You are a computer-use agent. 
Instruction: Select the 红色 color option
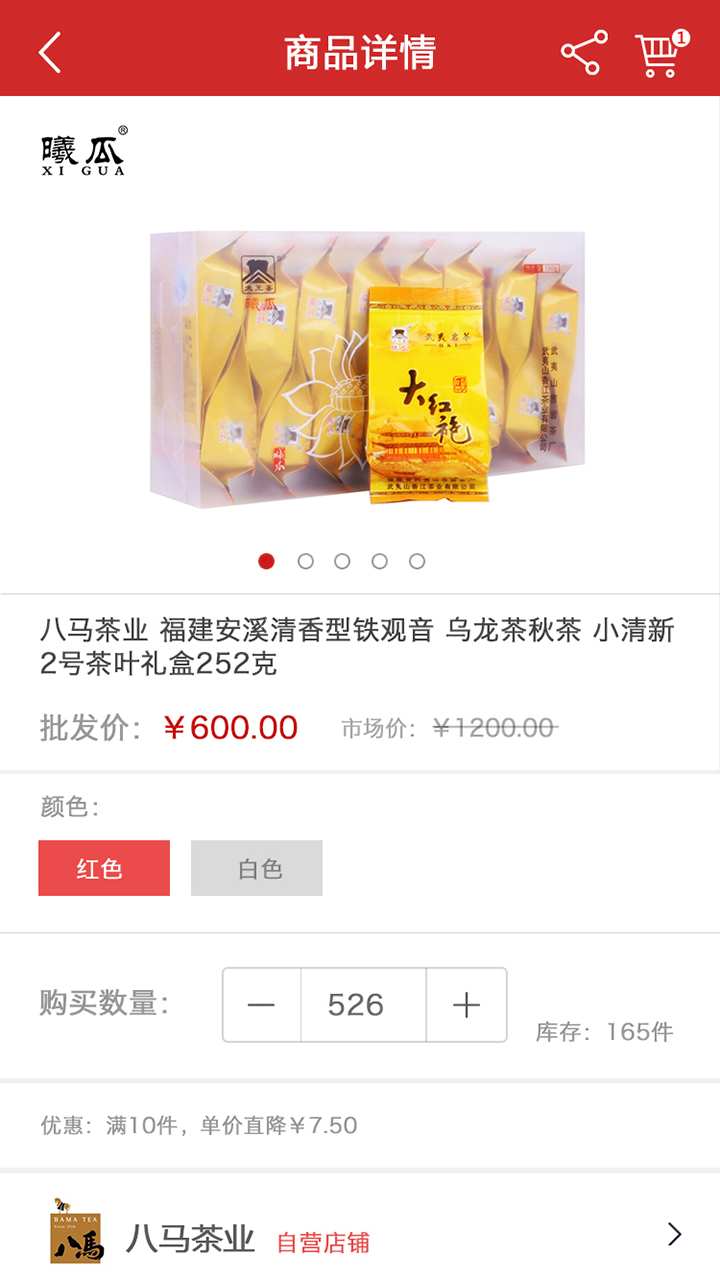(104, 868)
